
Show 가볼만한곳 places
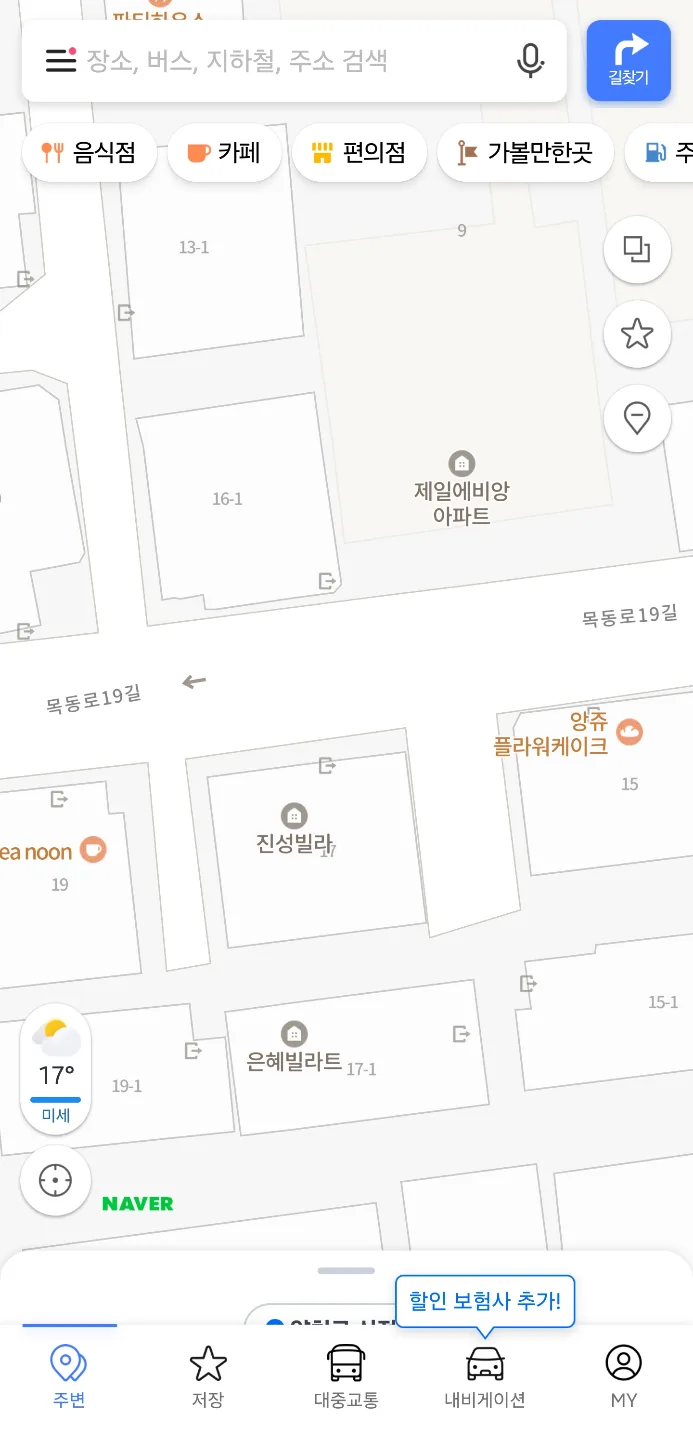click(x=525, y=153)
